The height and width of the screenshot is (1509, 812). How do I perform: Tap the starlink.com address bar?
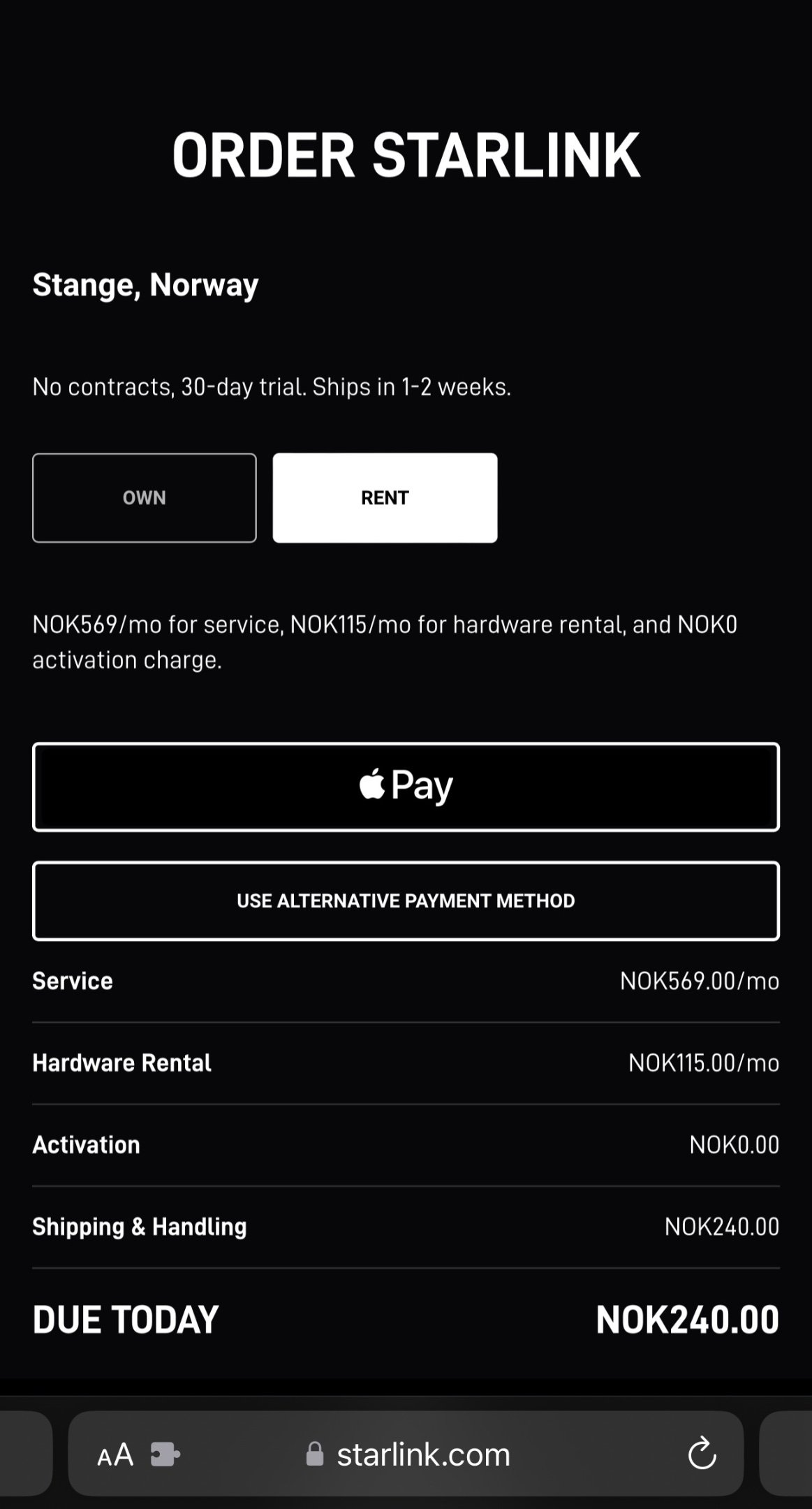pyautogui.click(x=408, y=1455)
